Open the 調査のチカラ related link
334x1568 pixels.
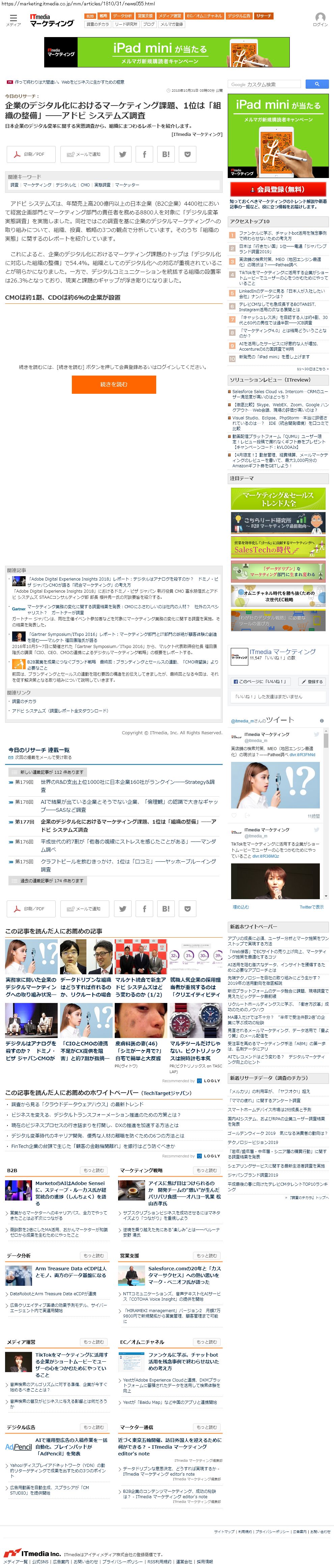tap(26, 702)
